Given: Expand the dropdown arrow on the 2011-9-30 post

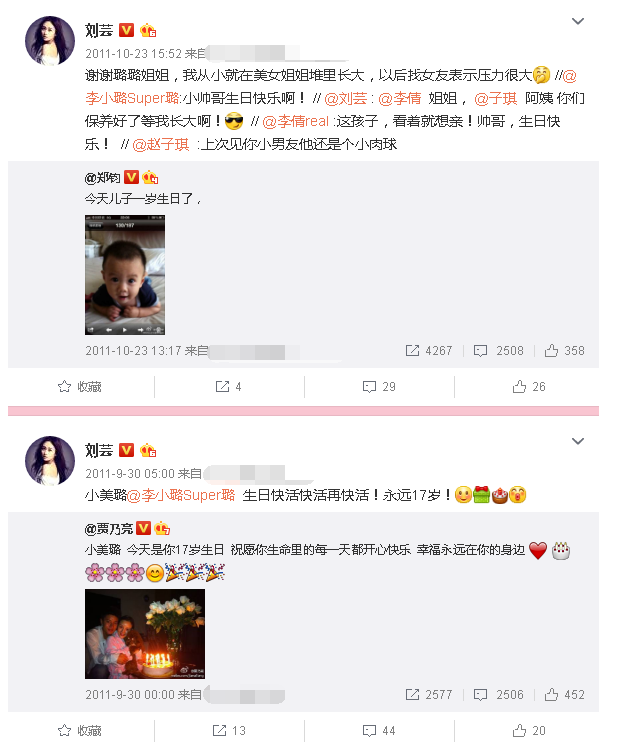Looking at the screenshot, I should [x=577, y=441].
